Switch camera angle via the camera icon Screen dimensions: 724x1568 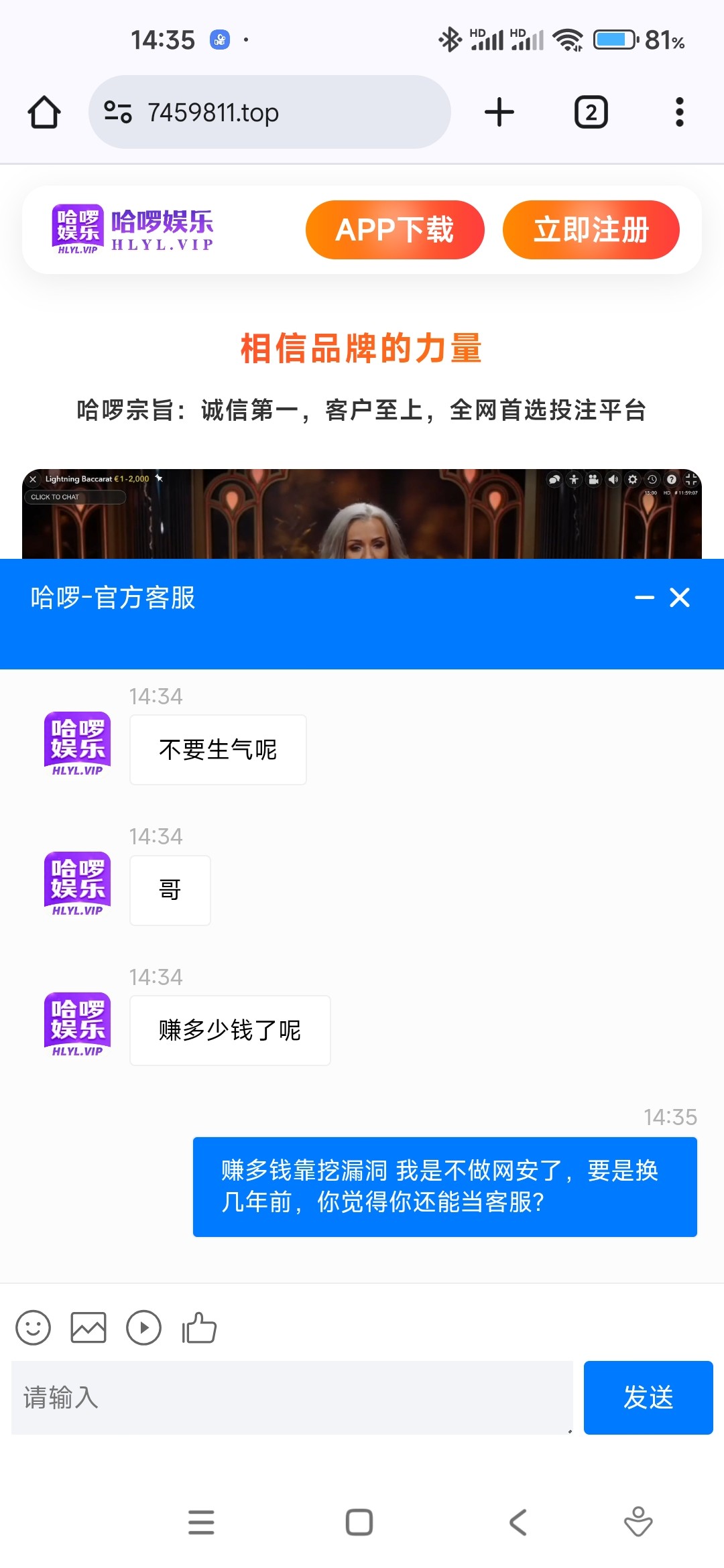tap(593, 479)
